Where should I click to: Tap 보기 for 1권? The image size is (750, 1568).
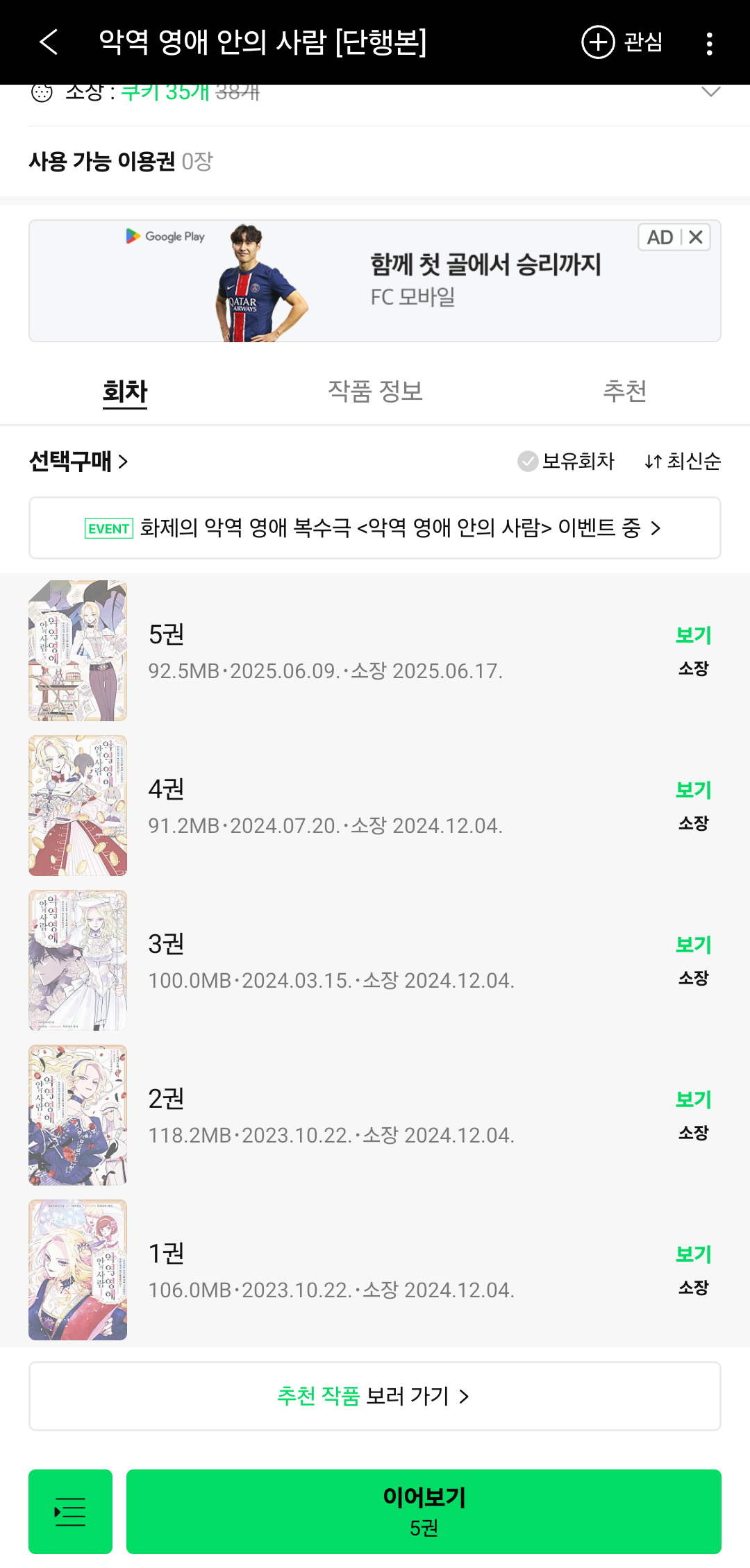[693, 1254]
